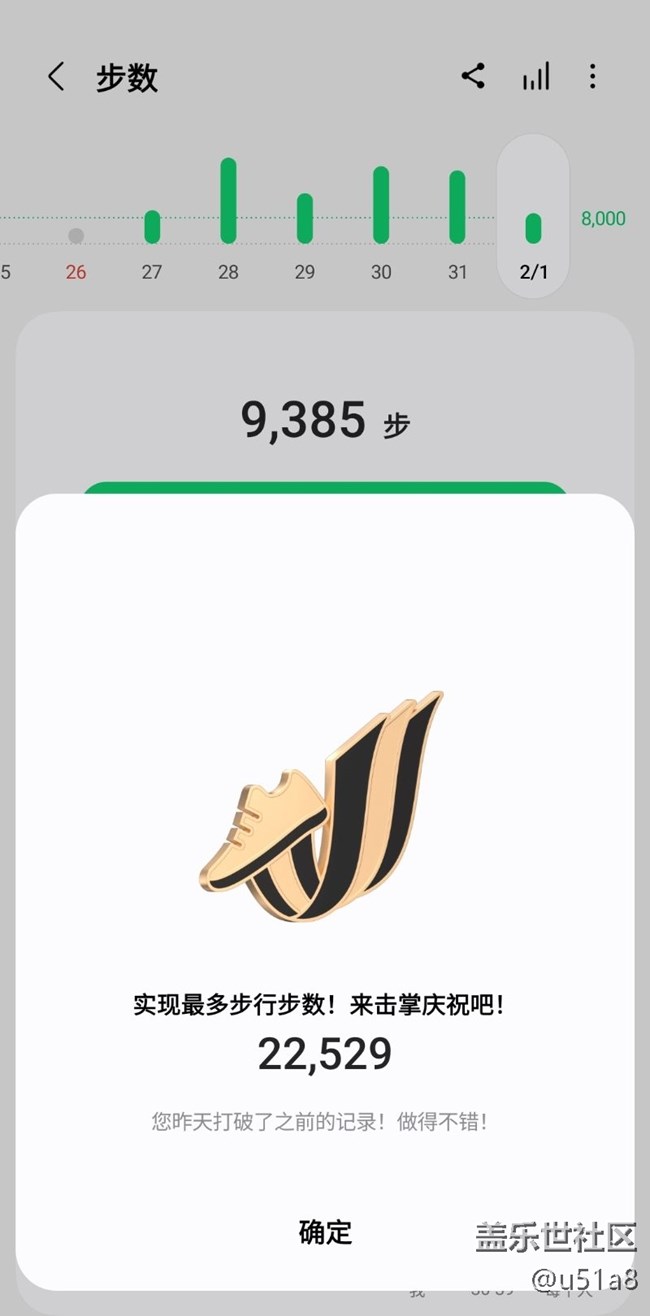Image resolution: width=650 pixels, height=1316 pixels.
Task: Confirm the record dialog with 确定
Action: click(325, 1231)
